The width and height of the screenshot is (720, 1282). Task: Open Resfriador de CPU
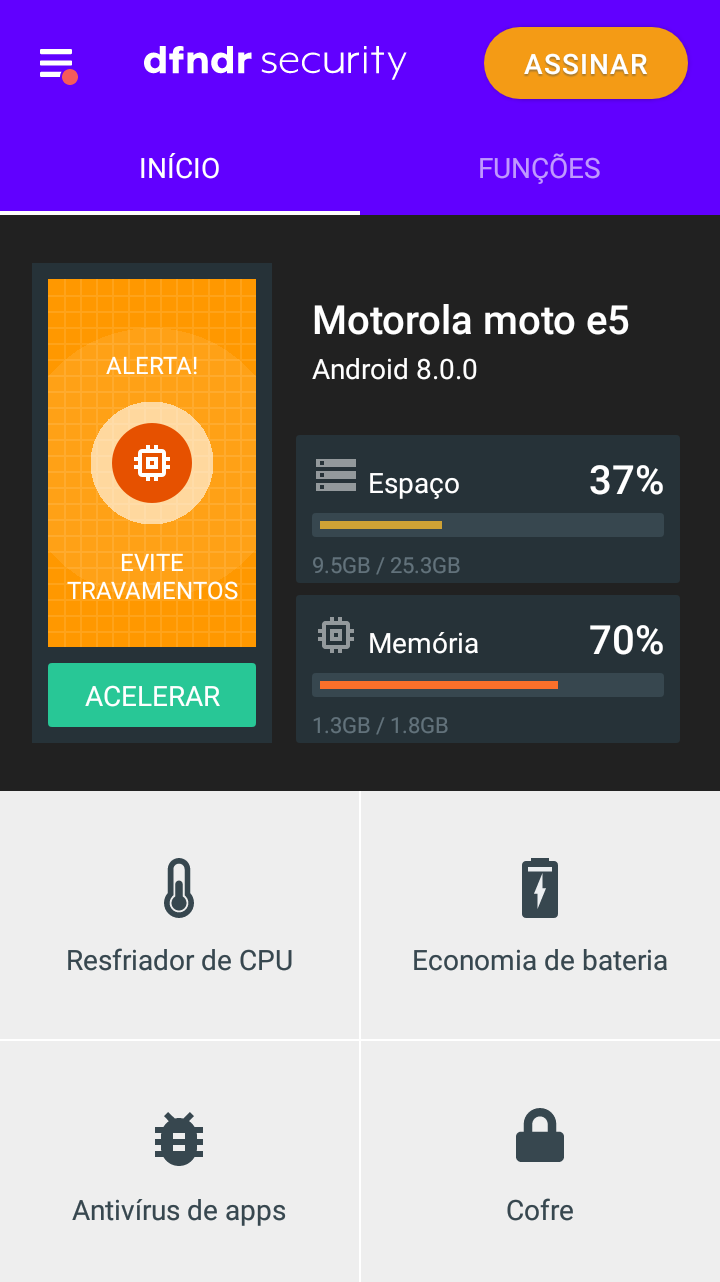[180, 916]
